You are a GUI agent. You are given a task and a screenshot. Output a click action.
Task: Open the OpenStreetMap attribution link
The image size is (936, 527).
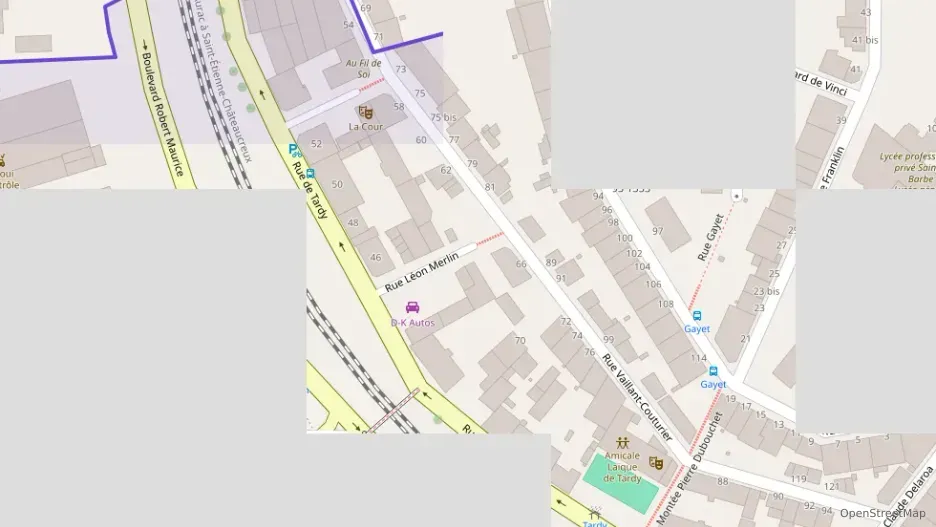coord(882,513)
